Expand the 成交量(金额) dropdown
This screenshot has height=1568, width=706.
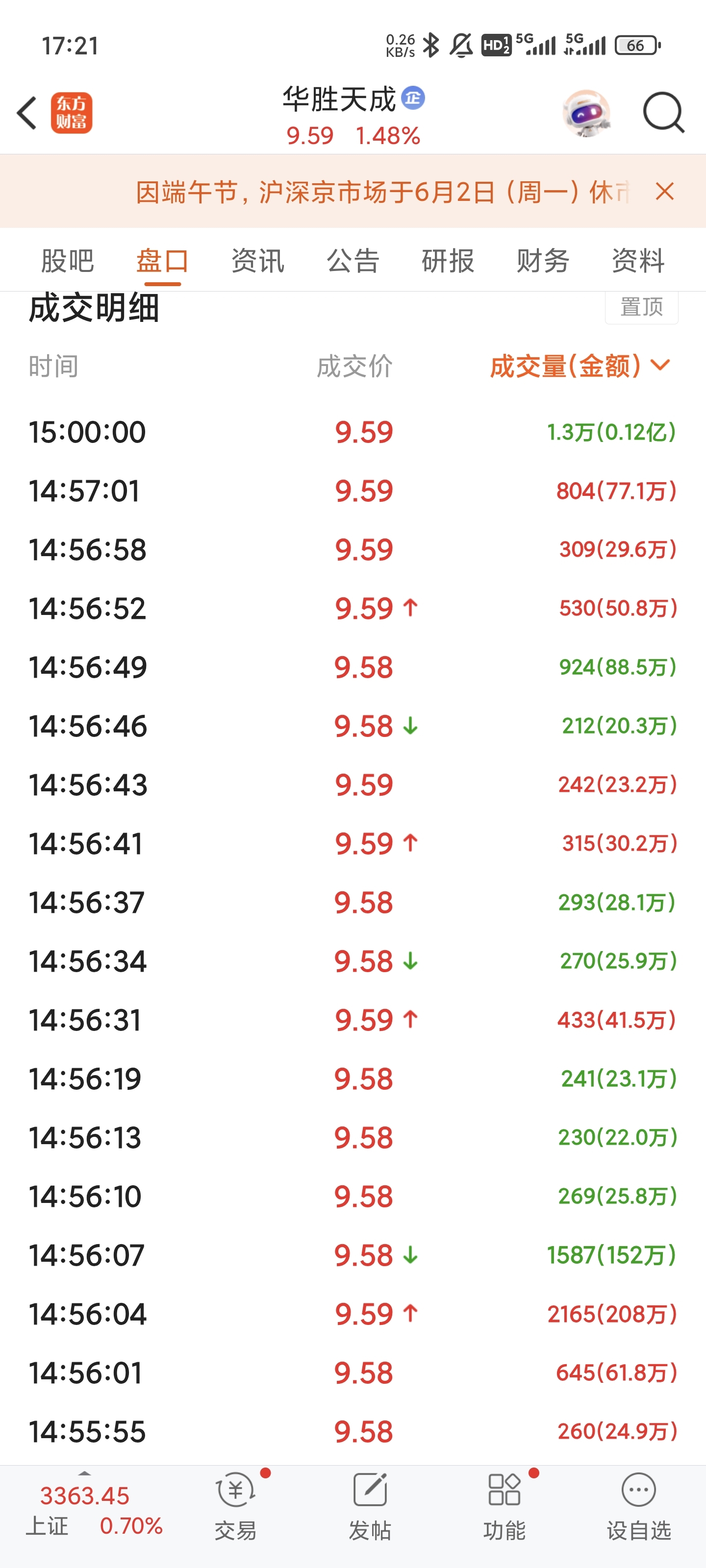(580, 367)
